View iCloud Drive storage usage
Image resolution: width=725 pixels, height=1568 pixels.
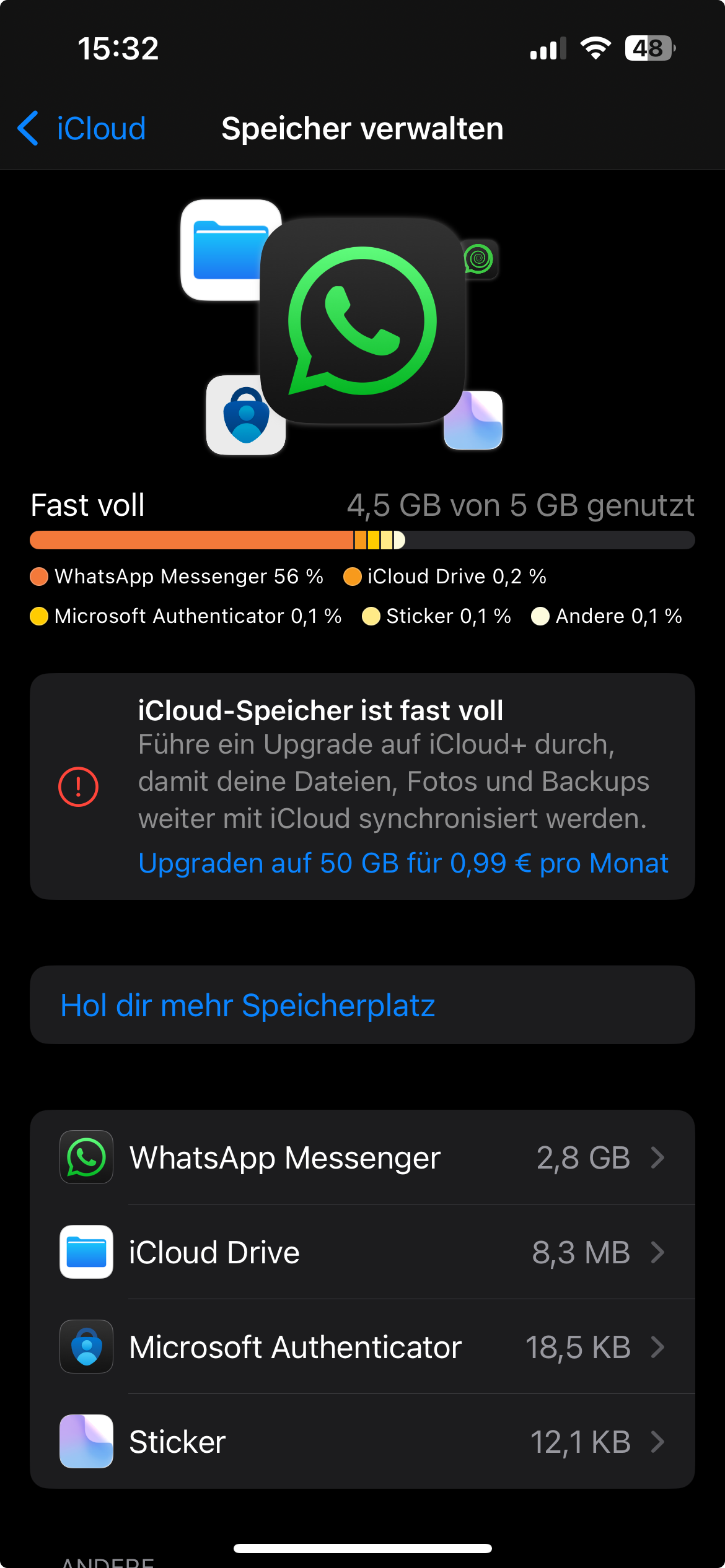tap(362, 1252)
